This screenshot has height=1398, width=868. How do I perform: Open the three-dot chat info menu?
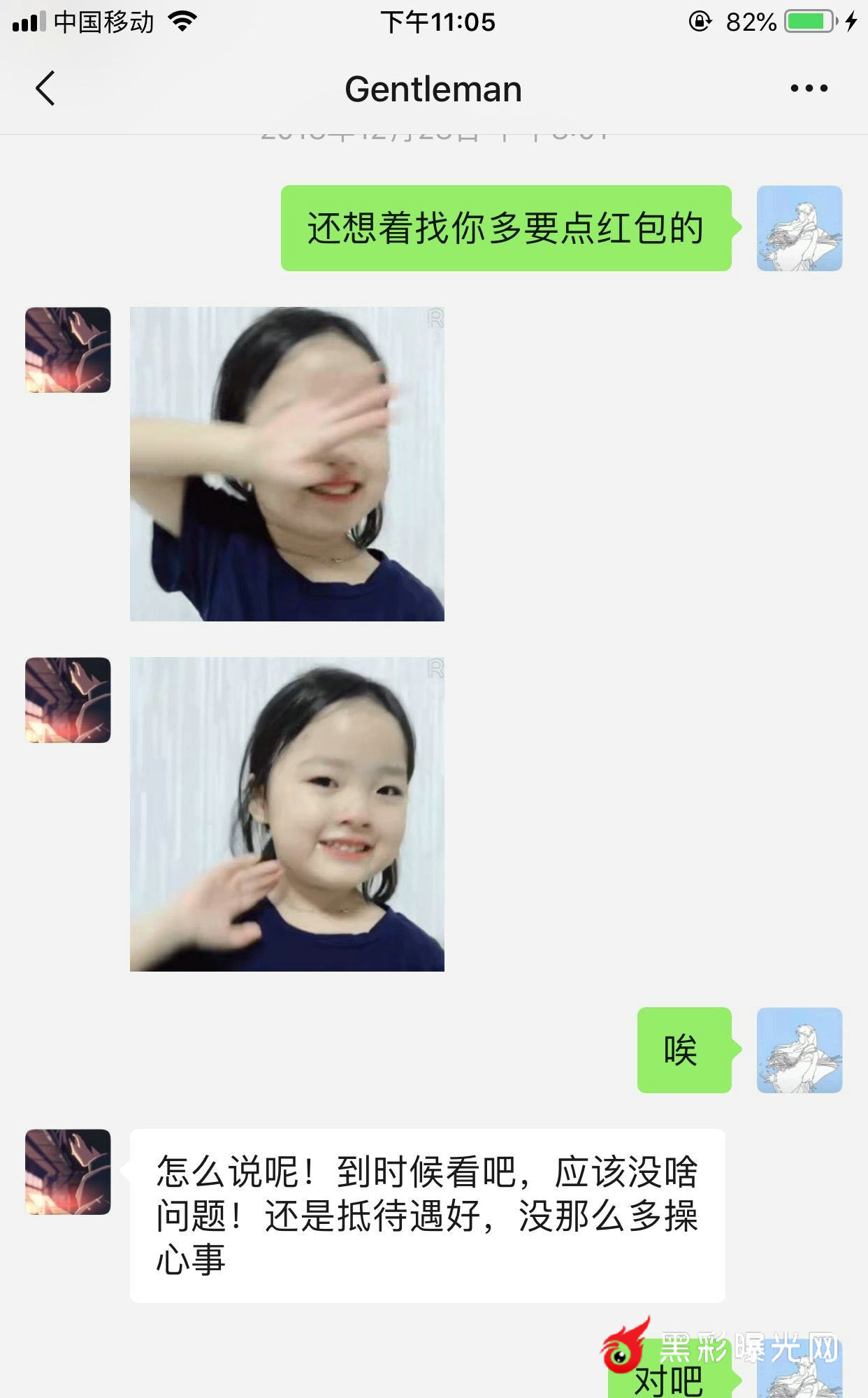pos(809,89)
